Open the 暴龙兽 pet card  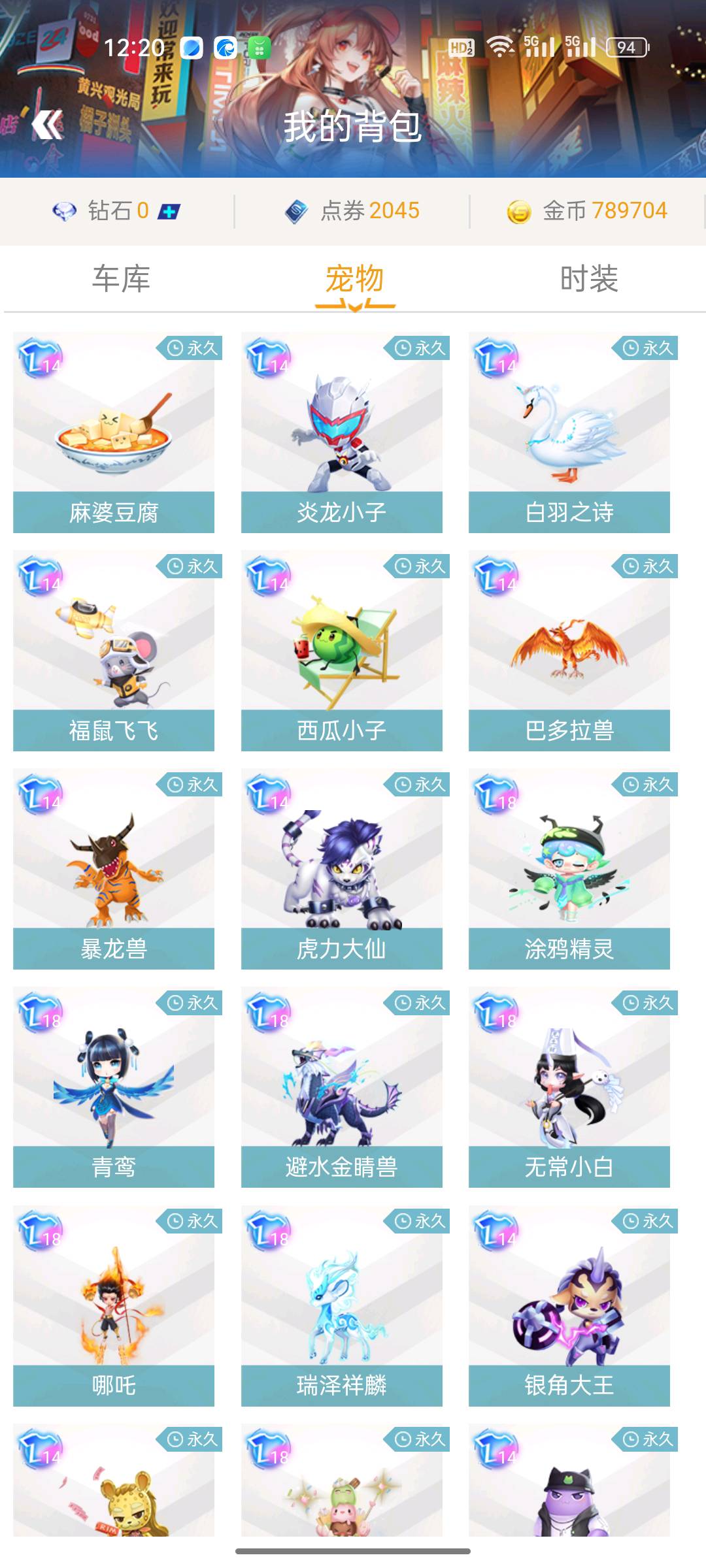[114, 868]
